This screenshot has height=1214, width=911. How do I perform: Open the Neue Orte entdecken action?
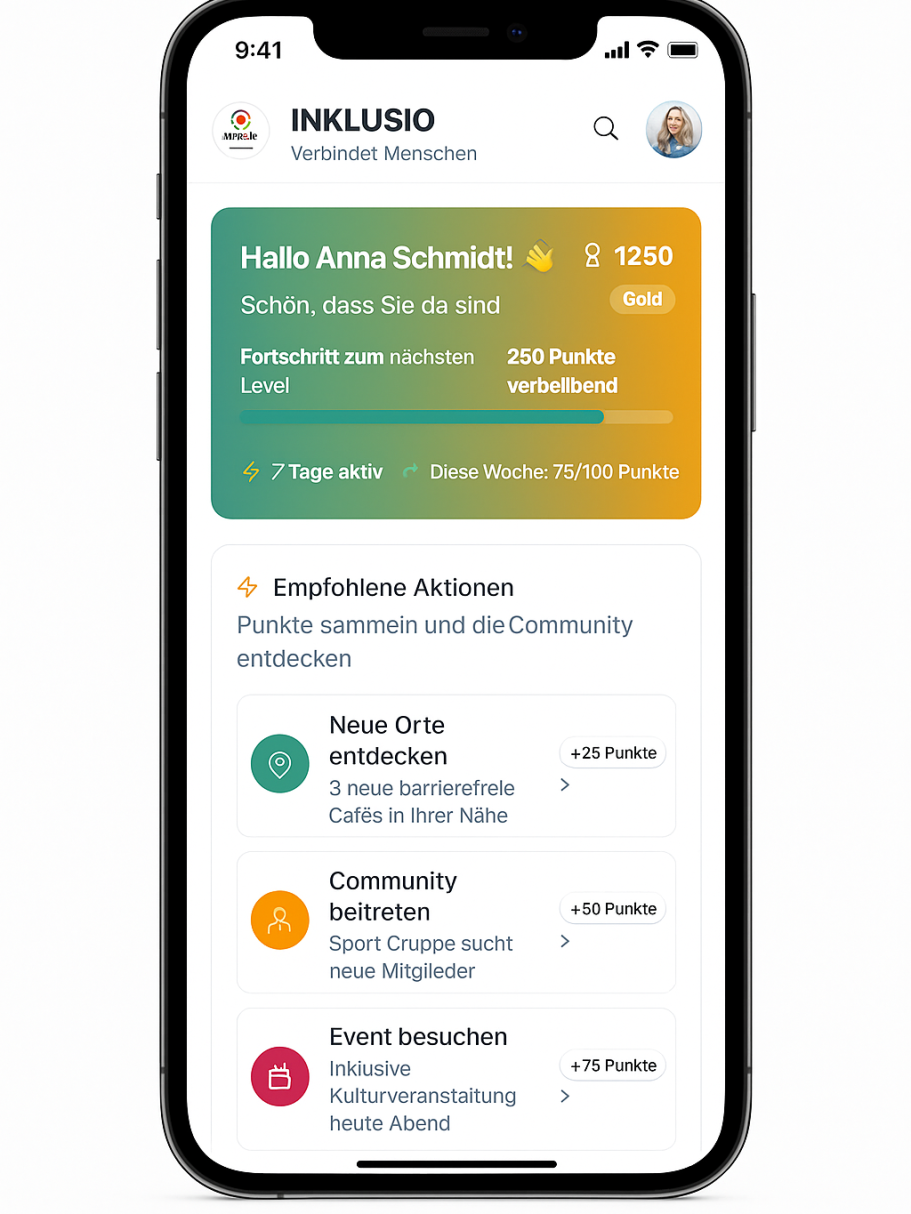pyautogui.click(x=456, y=766)
